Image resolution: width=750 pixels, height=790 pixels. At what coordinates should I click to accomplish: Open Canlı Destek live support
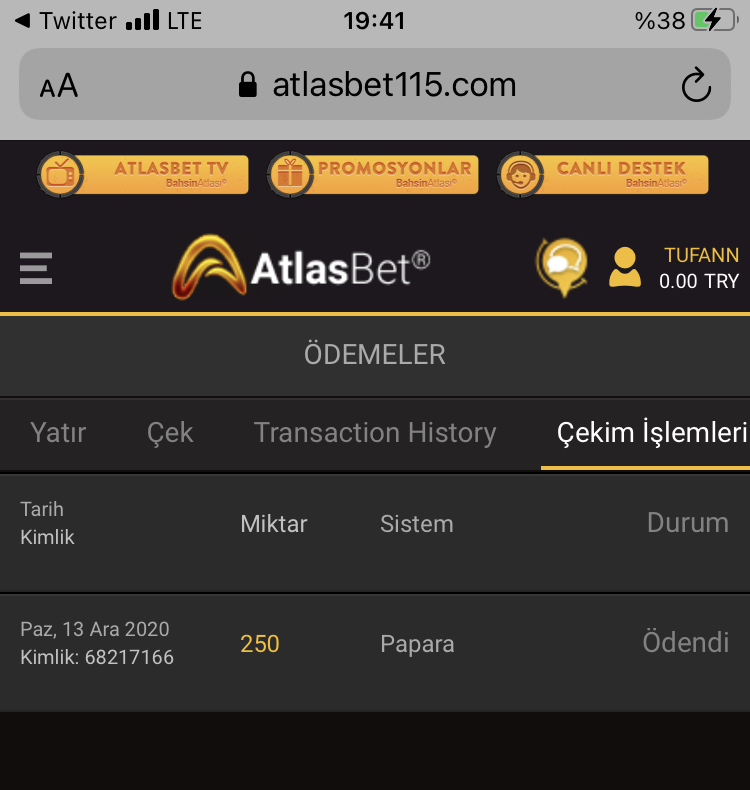pyautogui.click(x=603, y=174)
